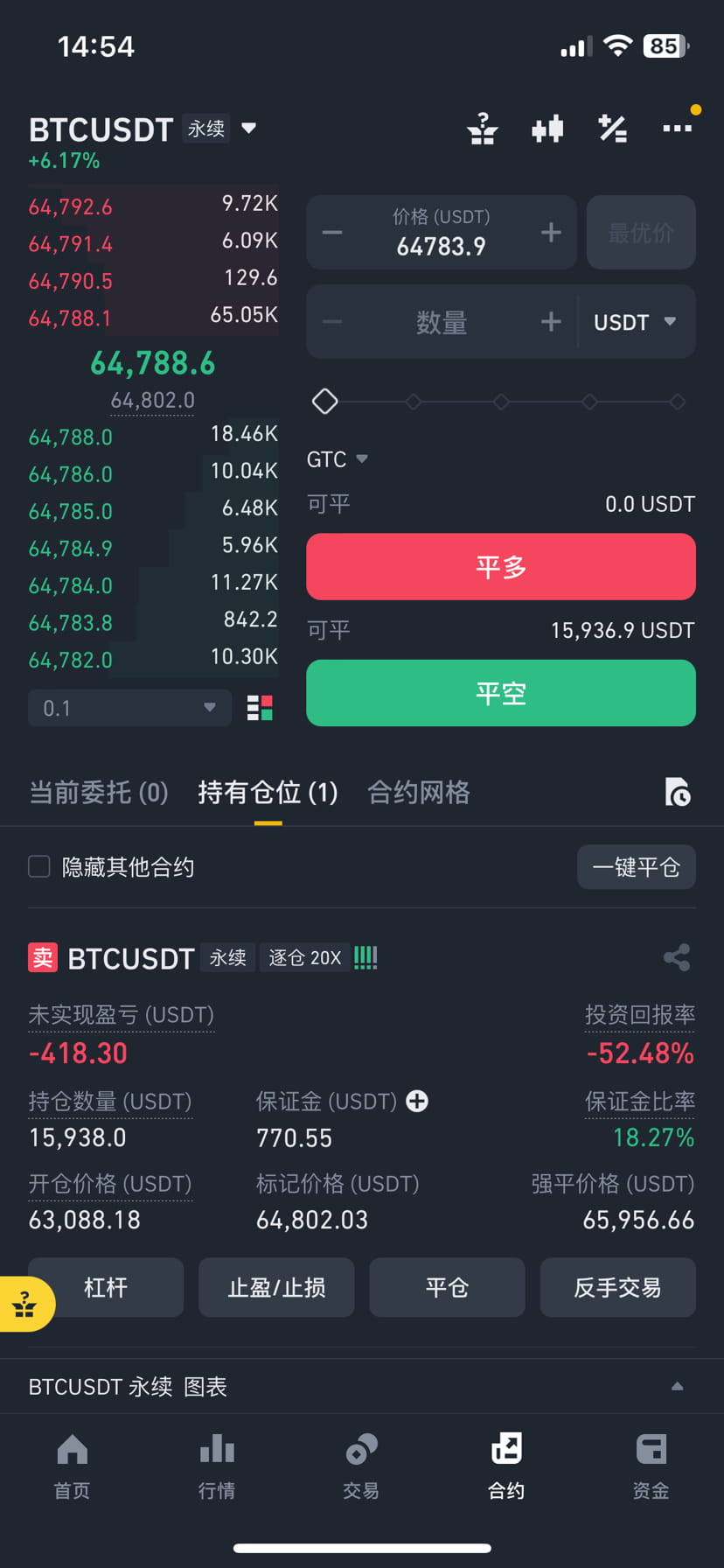The height and width of the screenshot is (1568, 724).
Task: Open the GTC order duration dropdown
Action: pyautogui.click(x=337, y=458)
